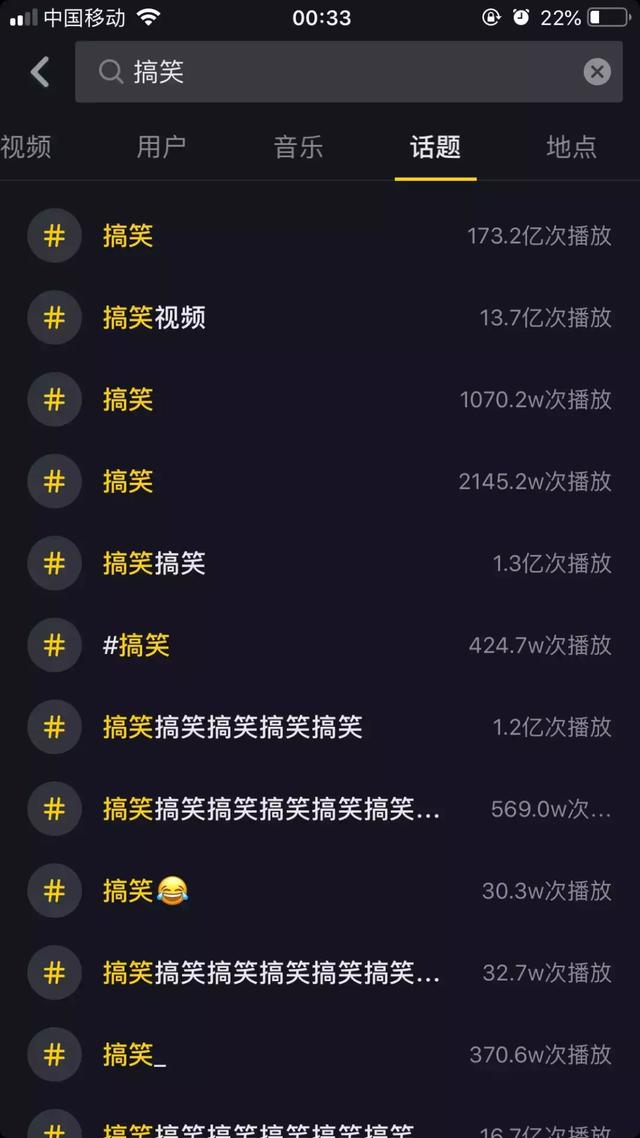Open the 搞笑_ topic with 370.6w次播放
This screenshot has width=640, height=1138.
coord(320,1055)
